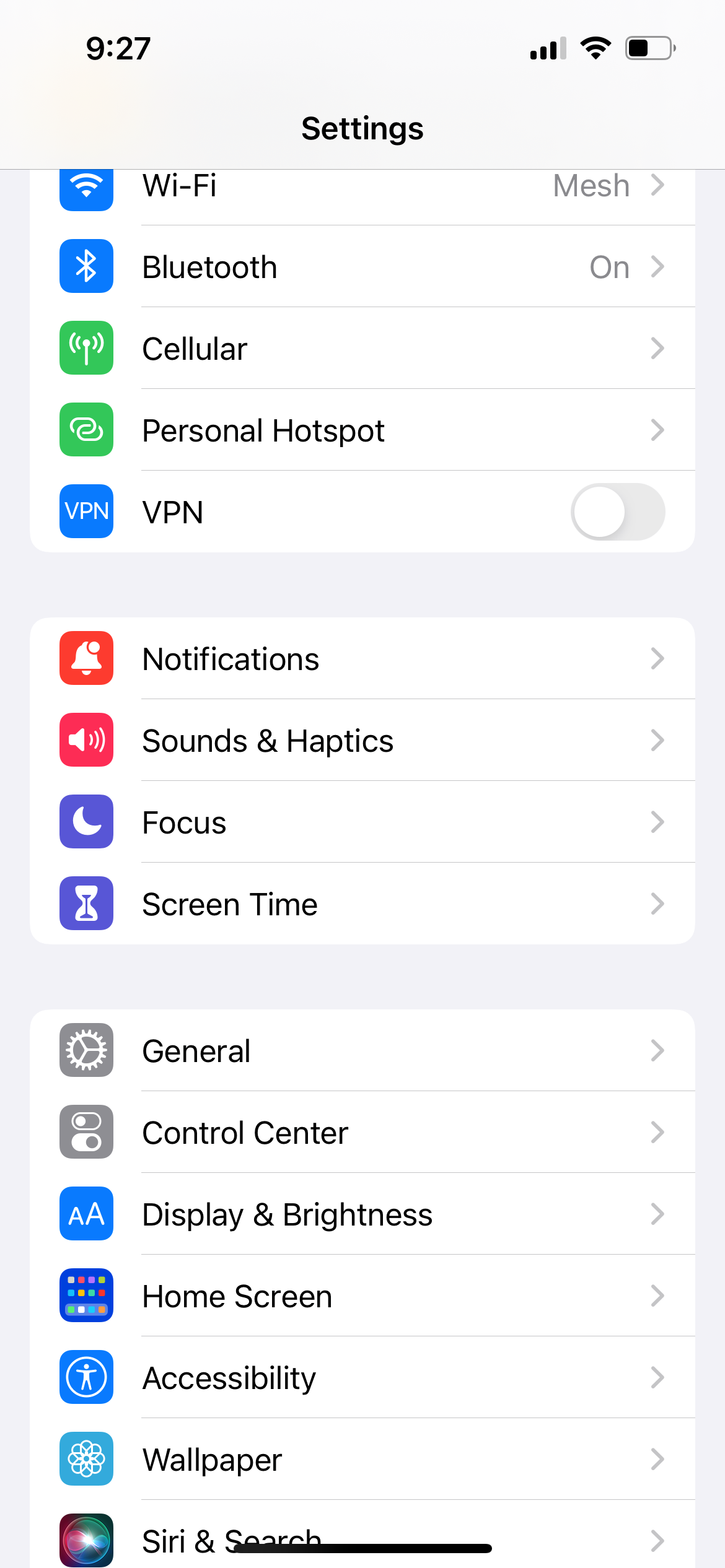This screenshot has height=1568, width=725.
Task: Turn on the VPN switch
Action: (617, 512)
